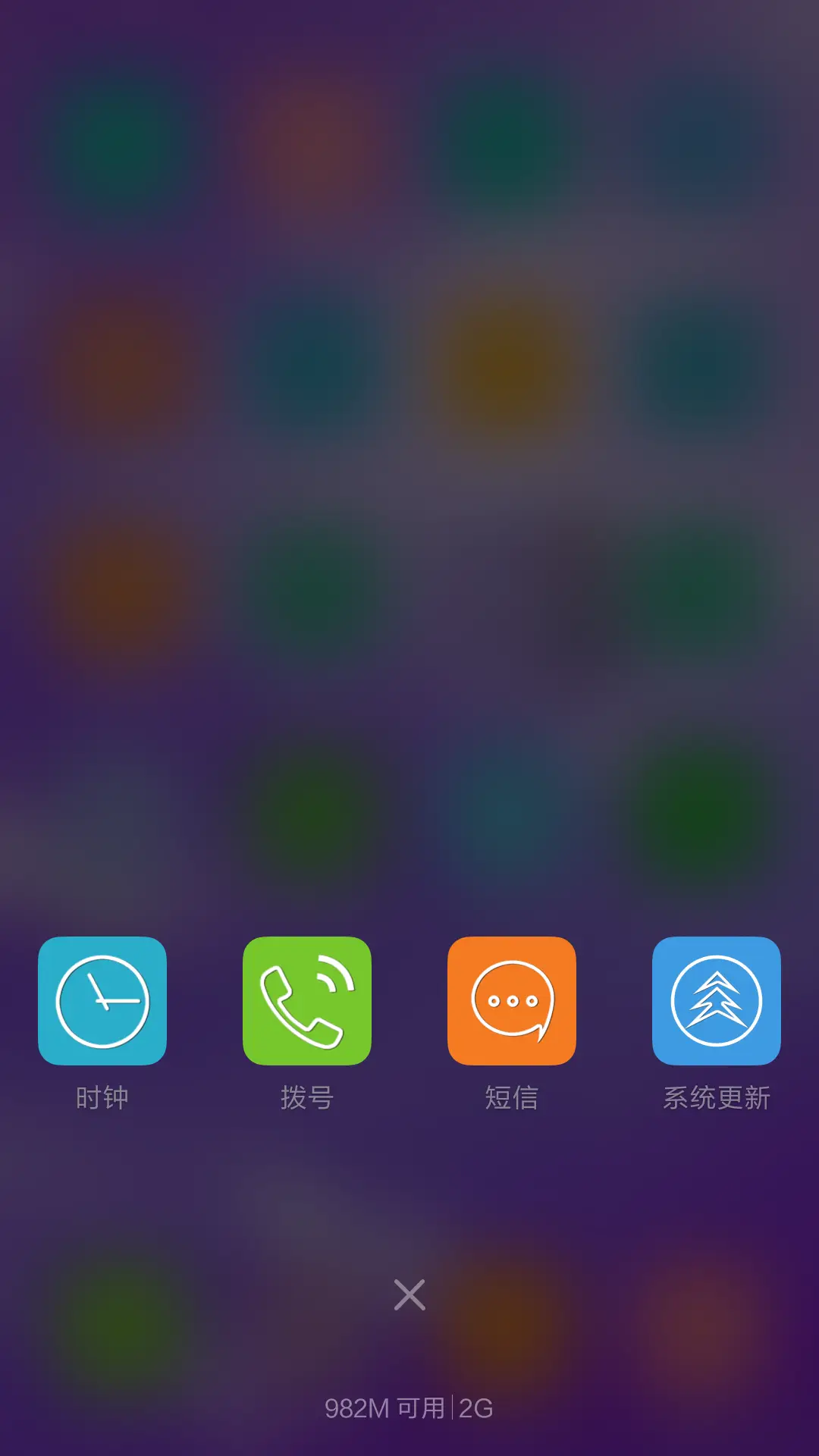The image size is (819, 1456).
Task: Tap the 拨号 label text
Action: (307, 1096)
